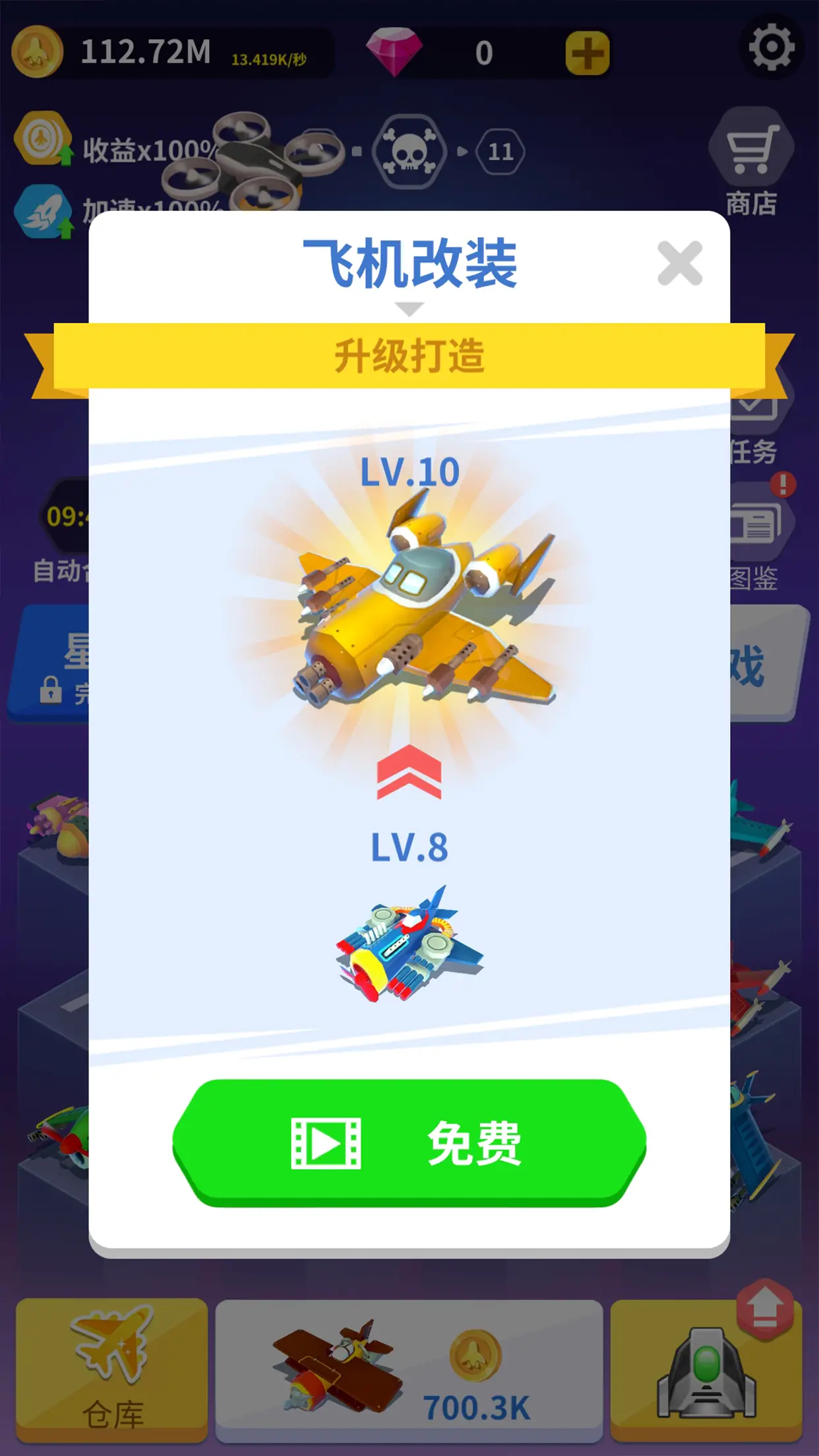Close the 飞机改装 upgrade dialog
Image resolution: width=819 pixels, height=1456 pixels.
coord(679,262)
